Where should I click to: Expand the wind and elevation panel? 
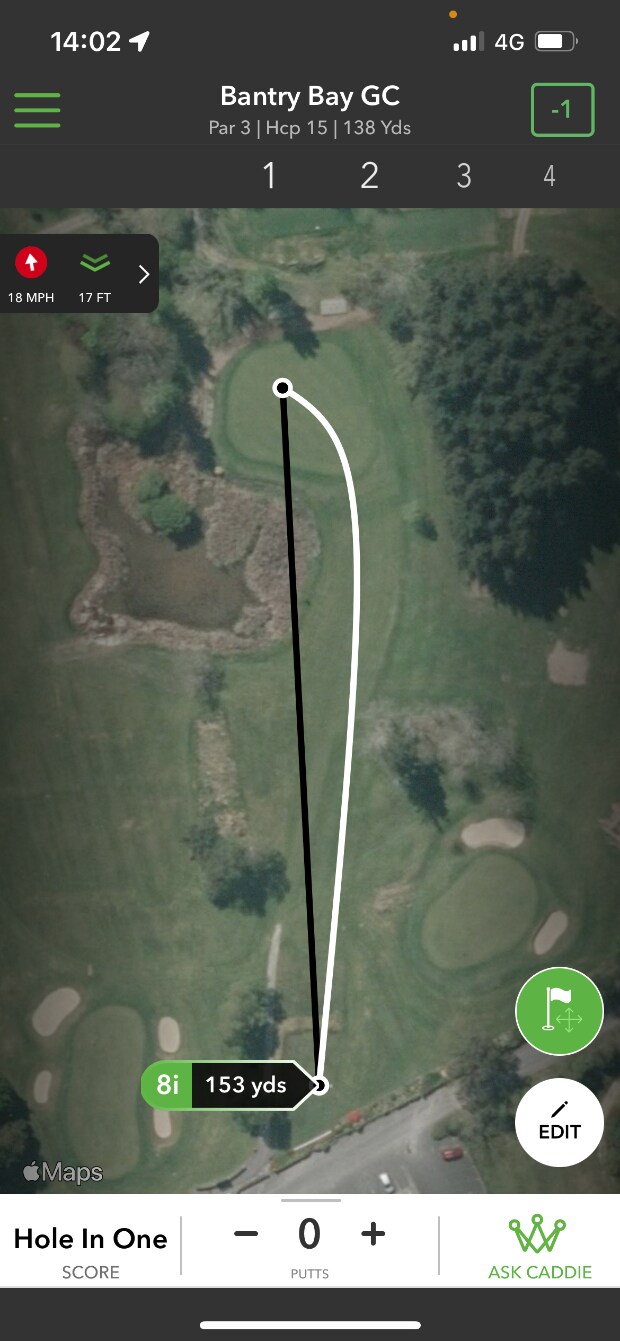click(143, 274)
